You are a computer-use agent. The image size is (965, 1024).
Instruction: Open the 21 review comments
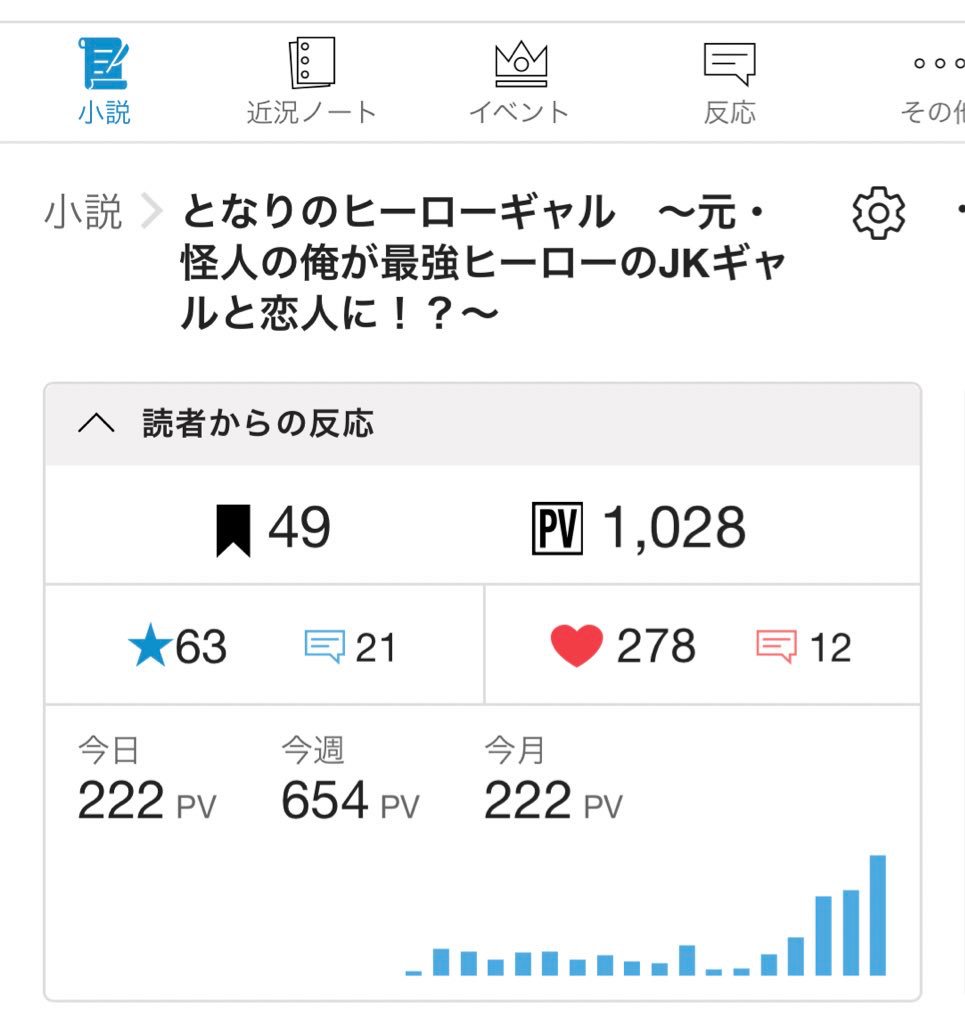tap(350, 647)
